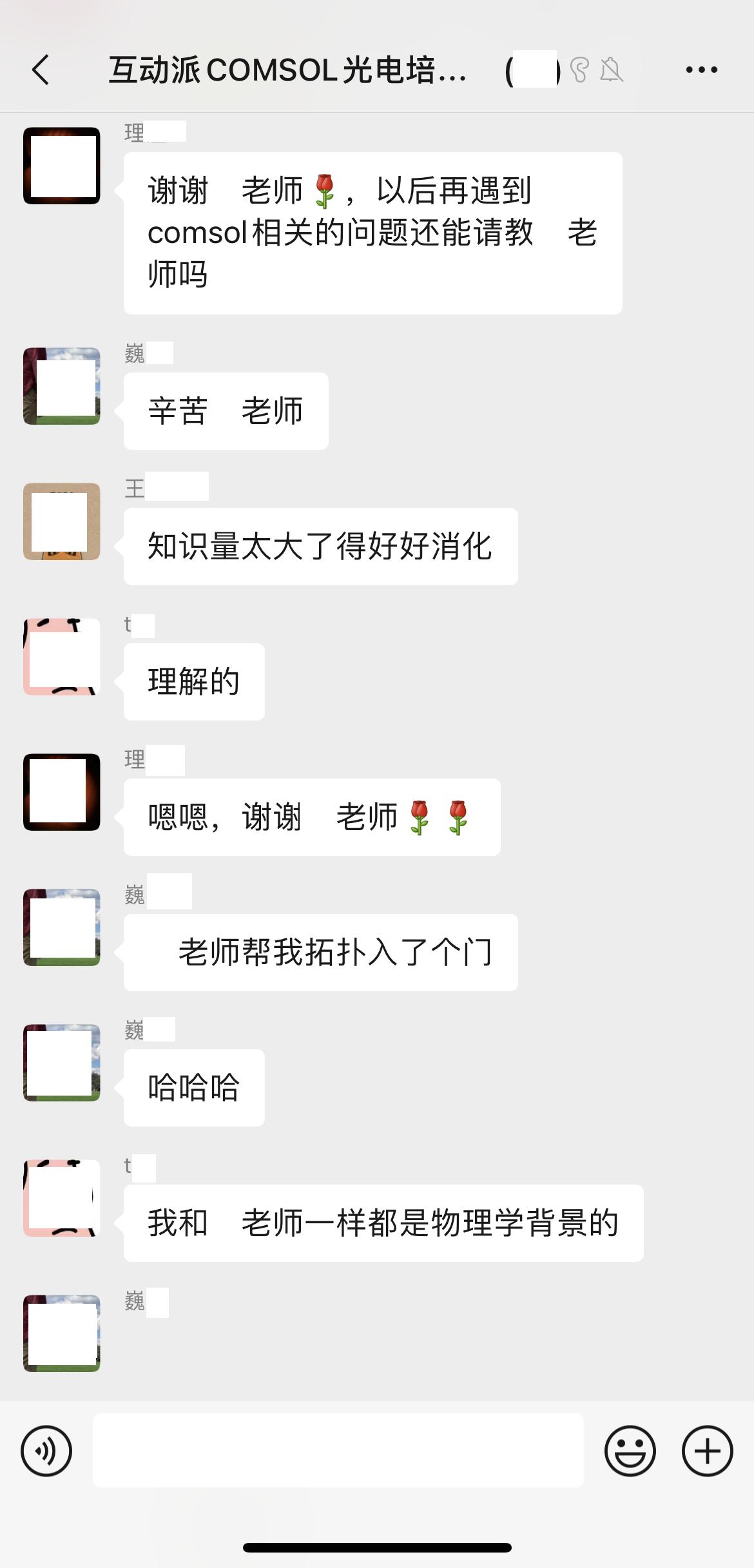
Task: Switch to voice message input
Action: pyautogui.click(x=46, y=1451)
